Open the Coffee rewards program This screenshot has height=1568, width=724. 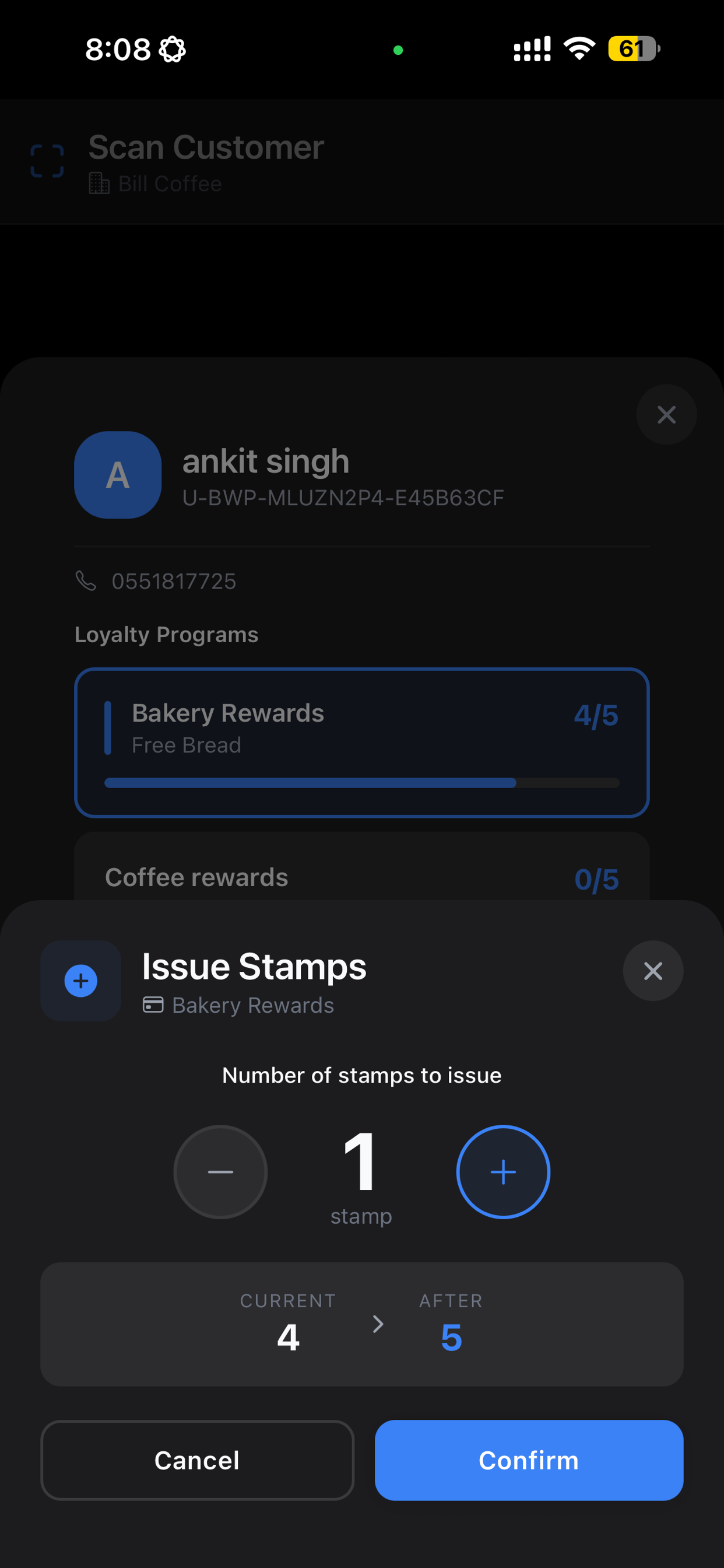[362, 877]
